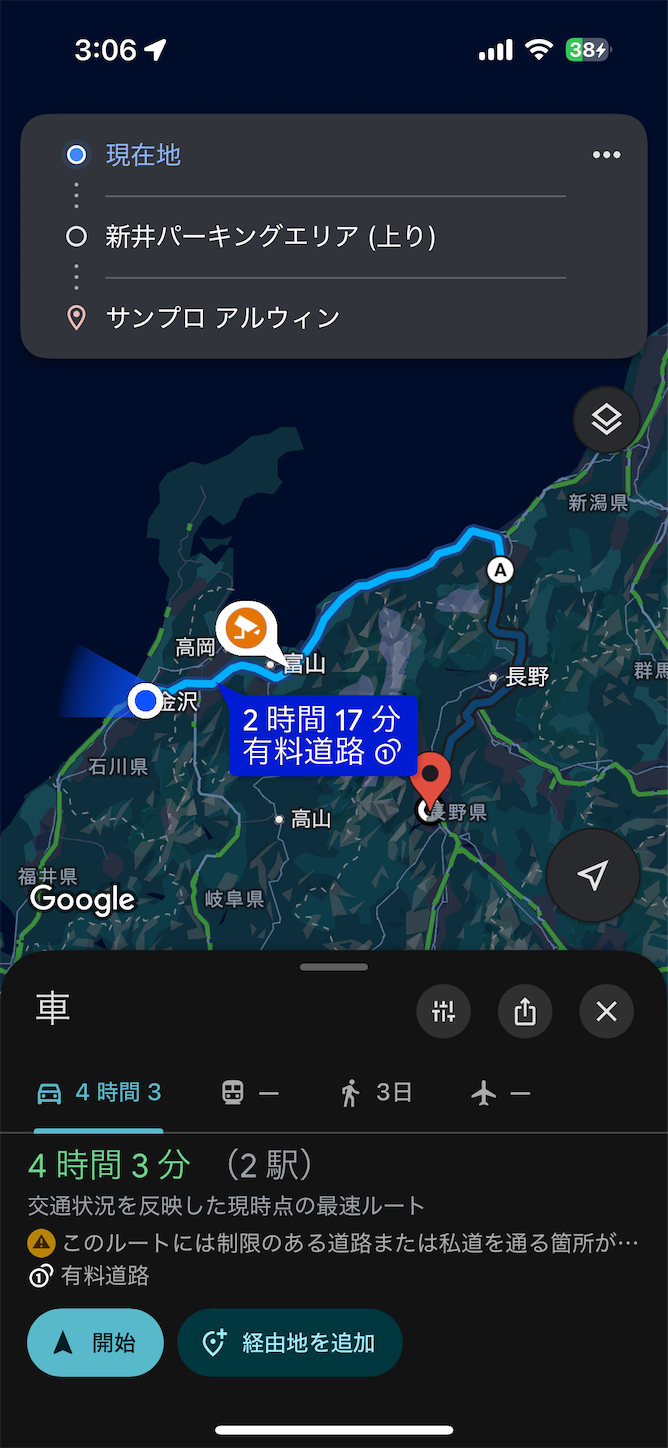Screen dimensions: 668x1448
Task: Share the directions
Action: coord(525,1012)
